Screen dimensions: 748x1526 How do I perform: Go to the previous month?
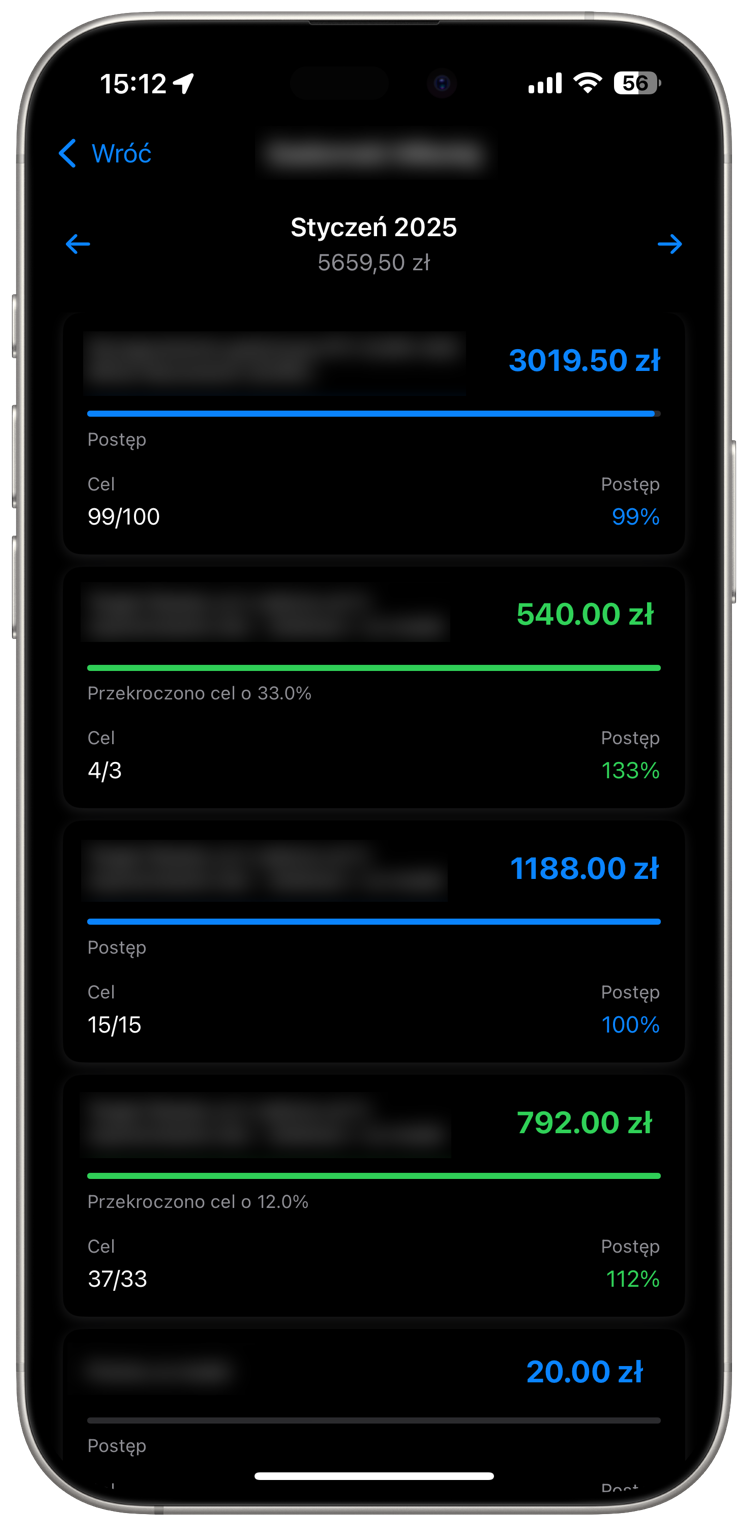click(78, 244)
